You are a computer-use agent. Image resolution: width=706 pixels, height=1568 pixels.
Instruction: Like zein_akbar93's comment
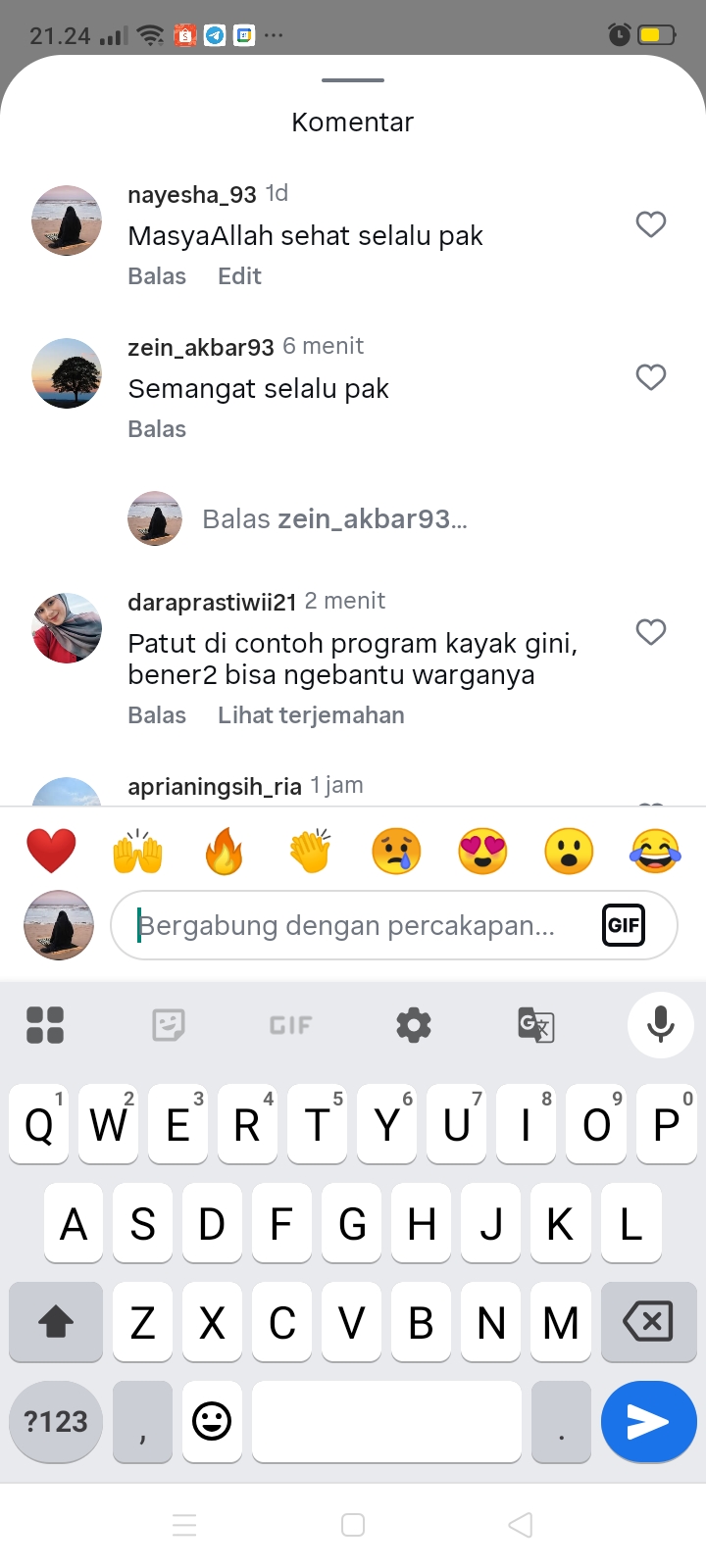651,377
